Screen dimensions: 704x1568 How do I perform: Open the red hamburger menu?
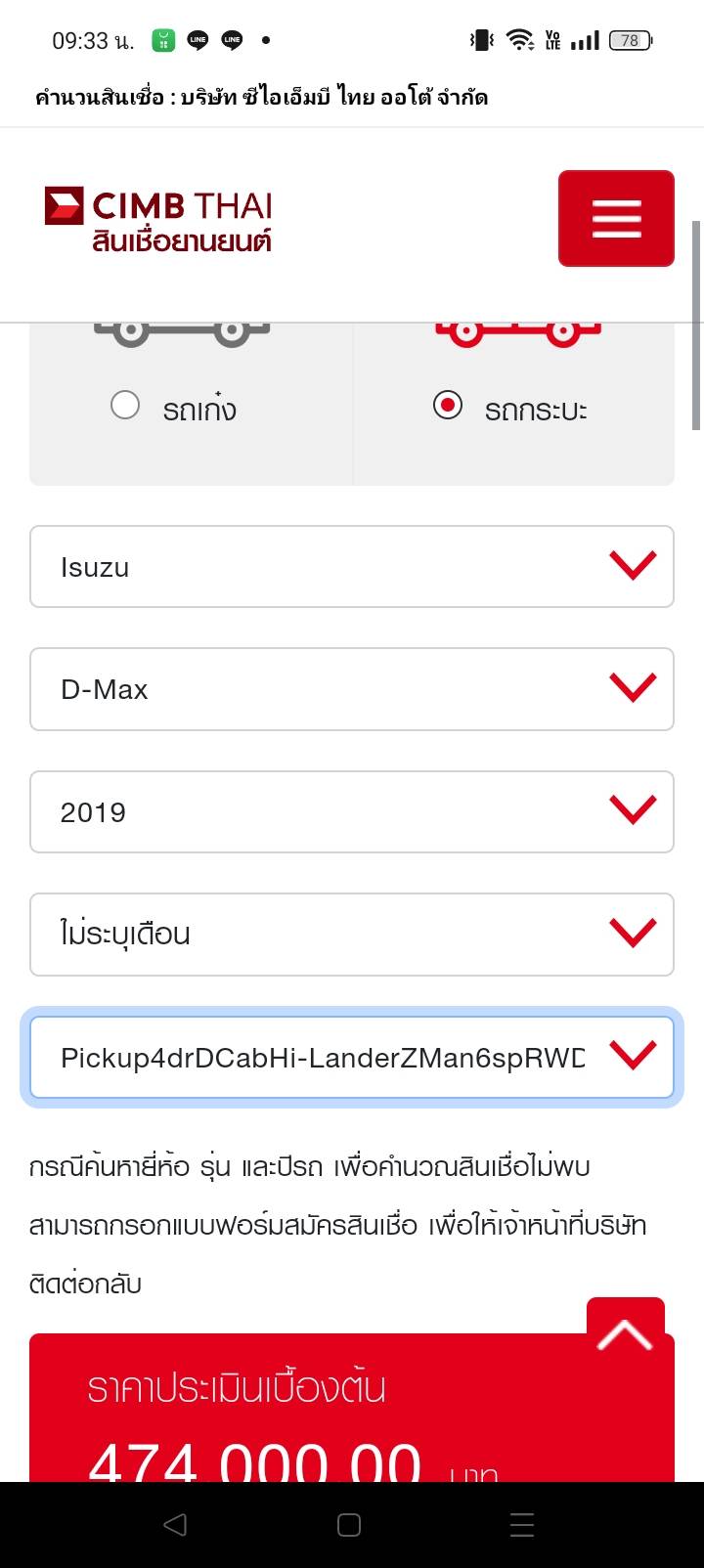[616, 218]
